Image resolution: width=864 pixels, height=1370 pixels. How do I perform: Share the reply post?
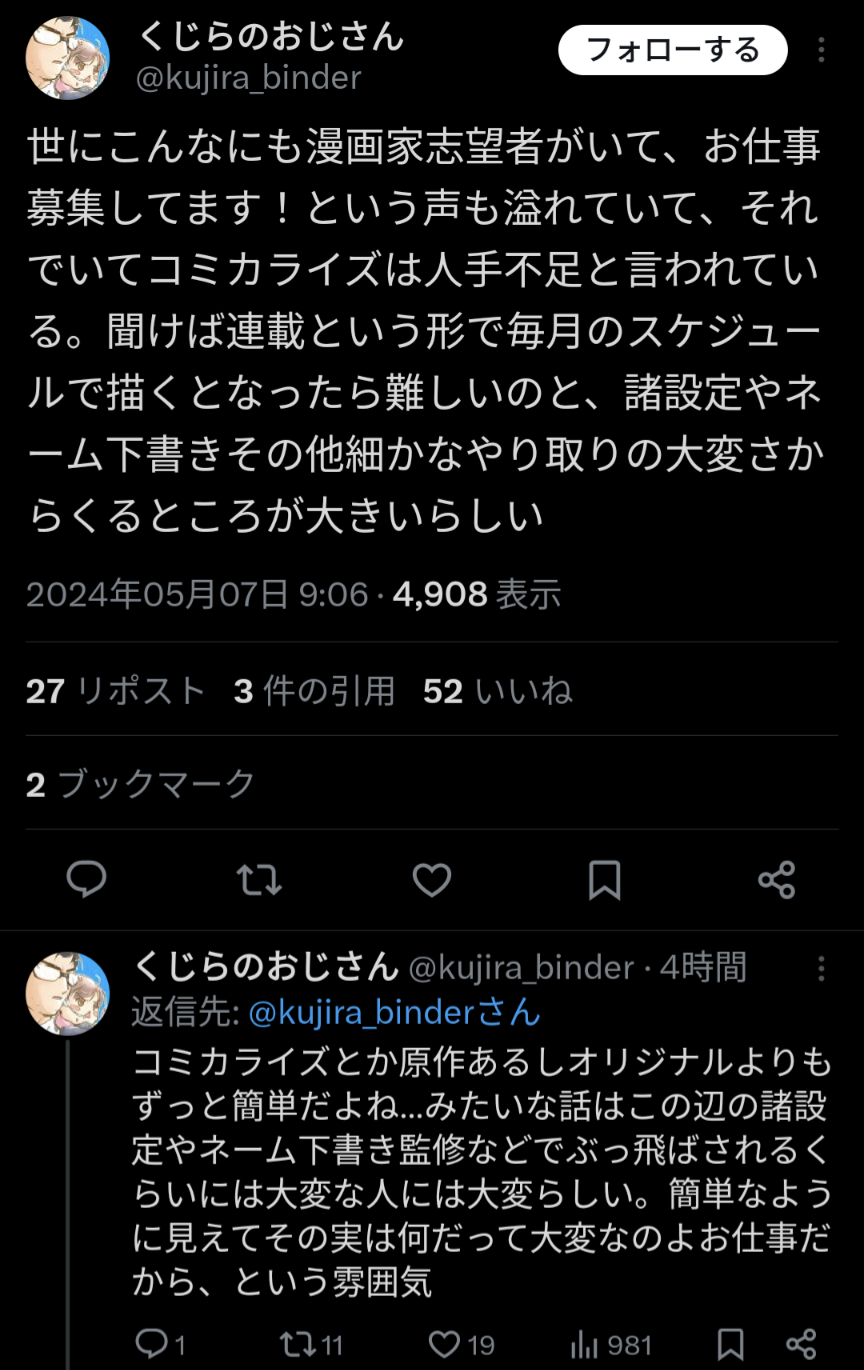pyautogui.click(x=801, y=1343)
